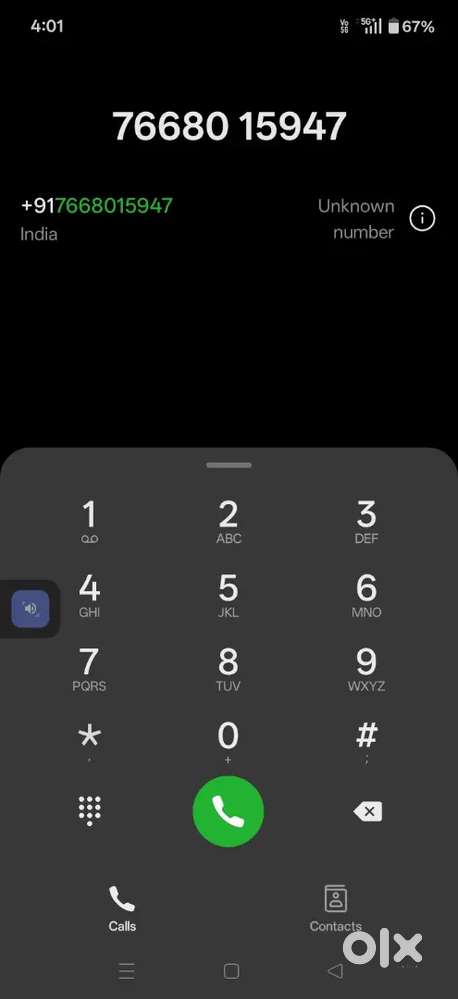Tap the 6 MNO key
Viewport: 458px width, 999px height.
coord(366,596)
